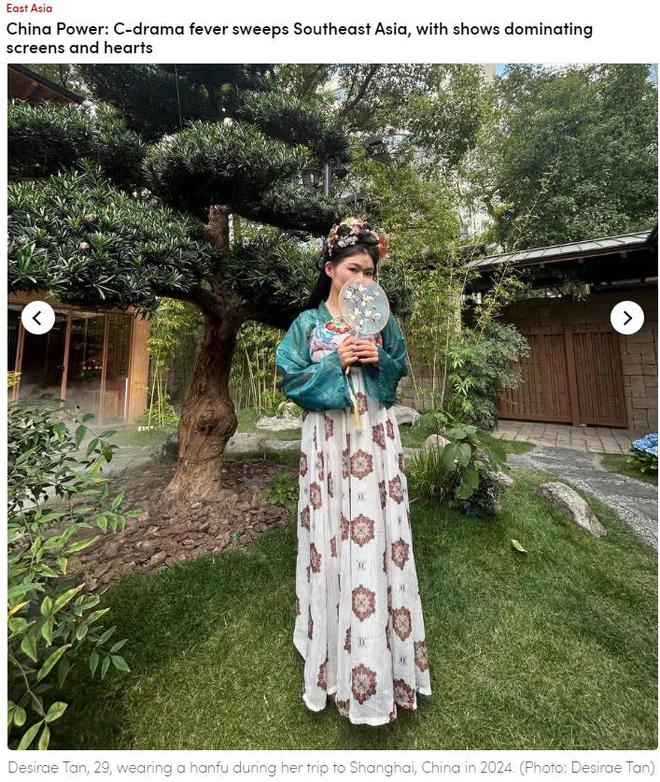
Task: Open the East Asia section link
Action: point(28,8)
